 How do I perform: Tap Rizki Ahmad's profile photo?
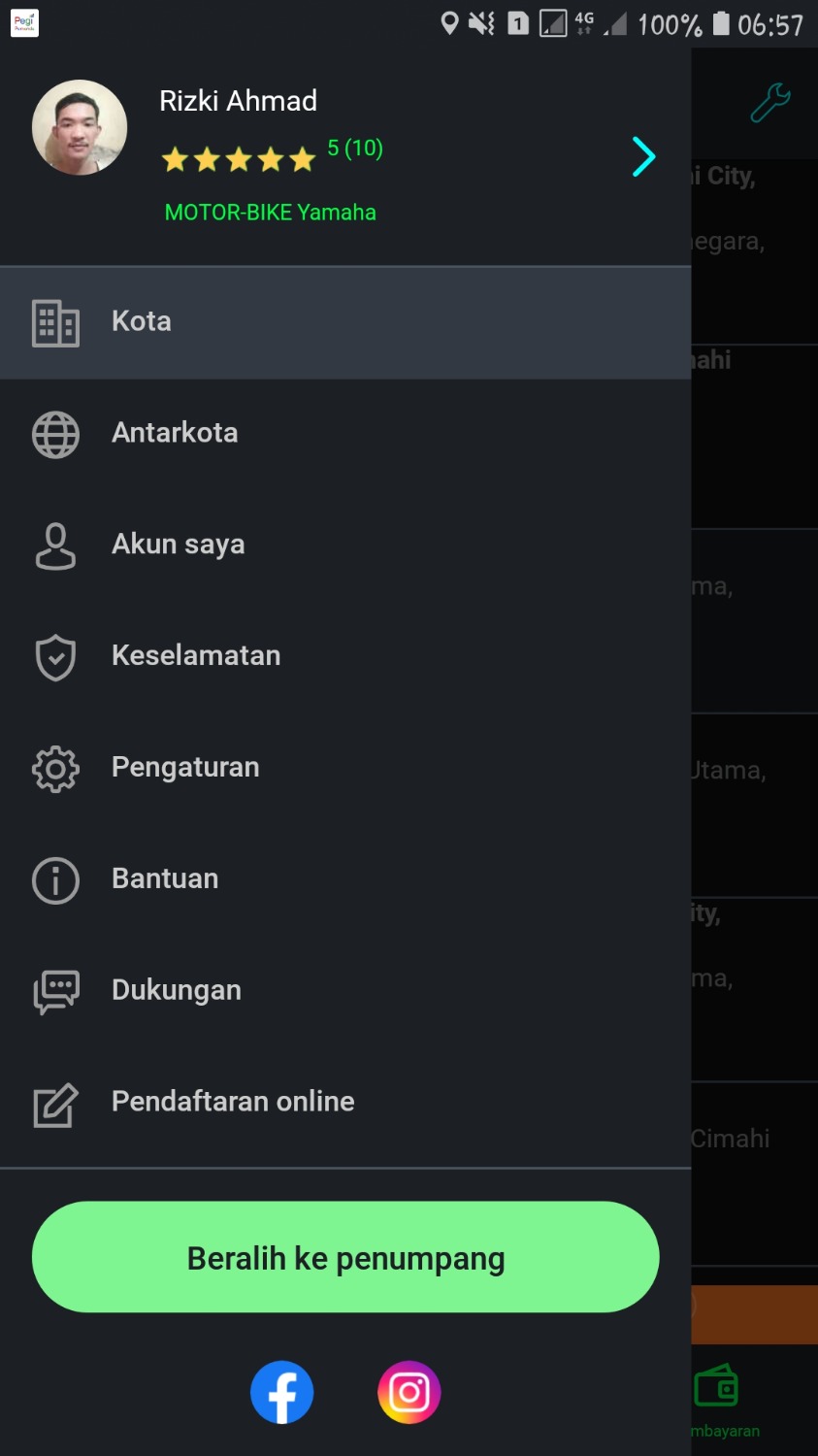pos(80,128)
